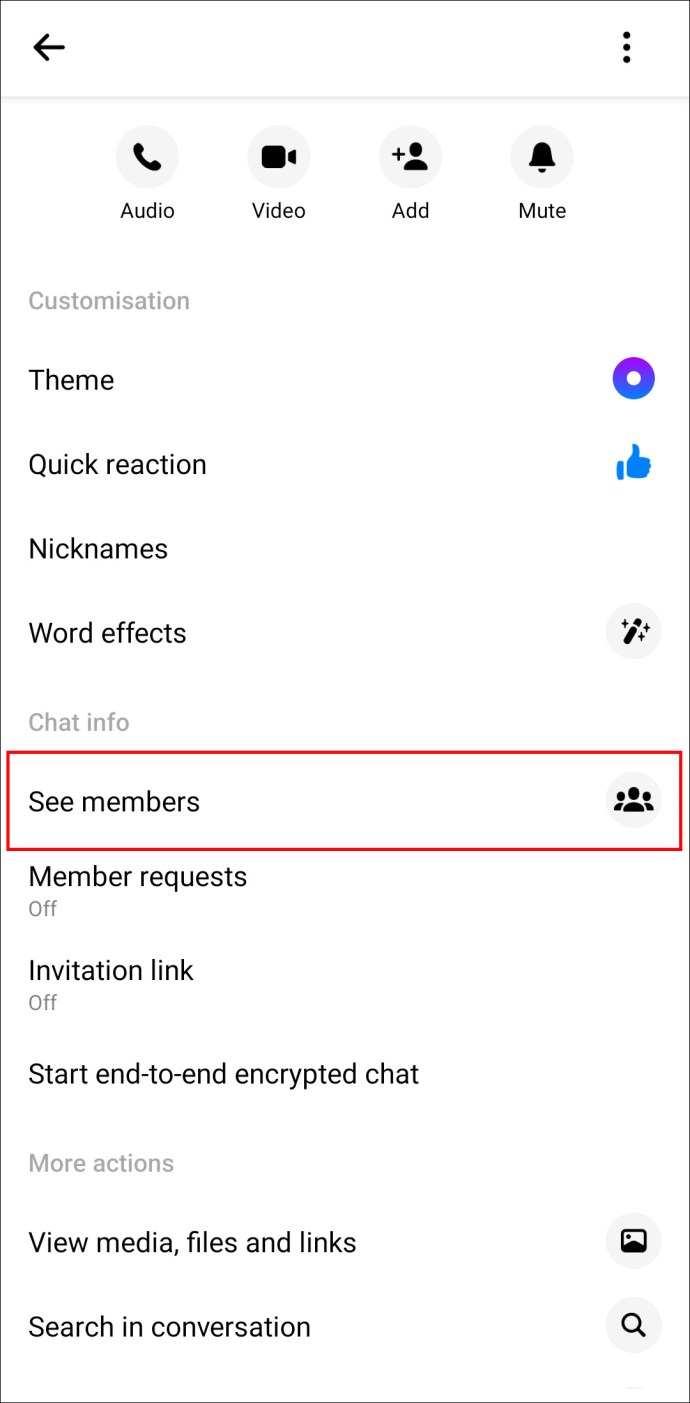Open Invitation link setting
Image resolution: width=690 pixels, height=1403 pixels.
pyautogui.click(x=345, y=984)
